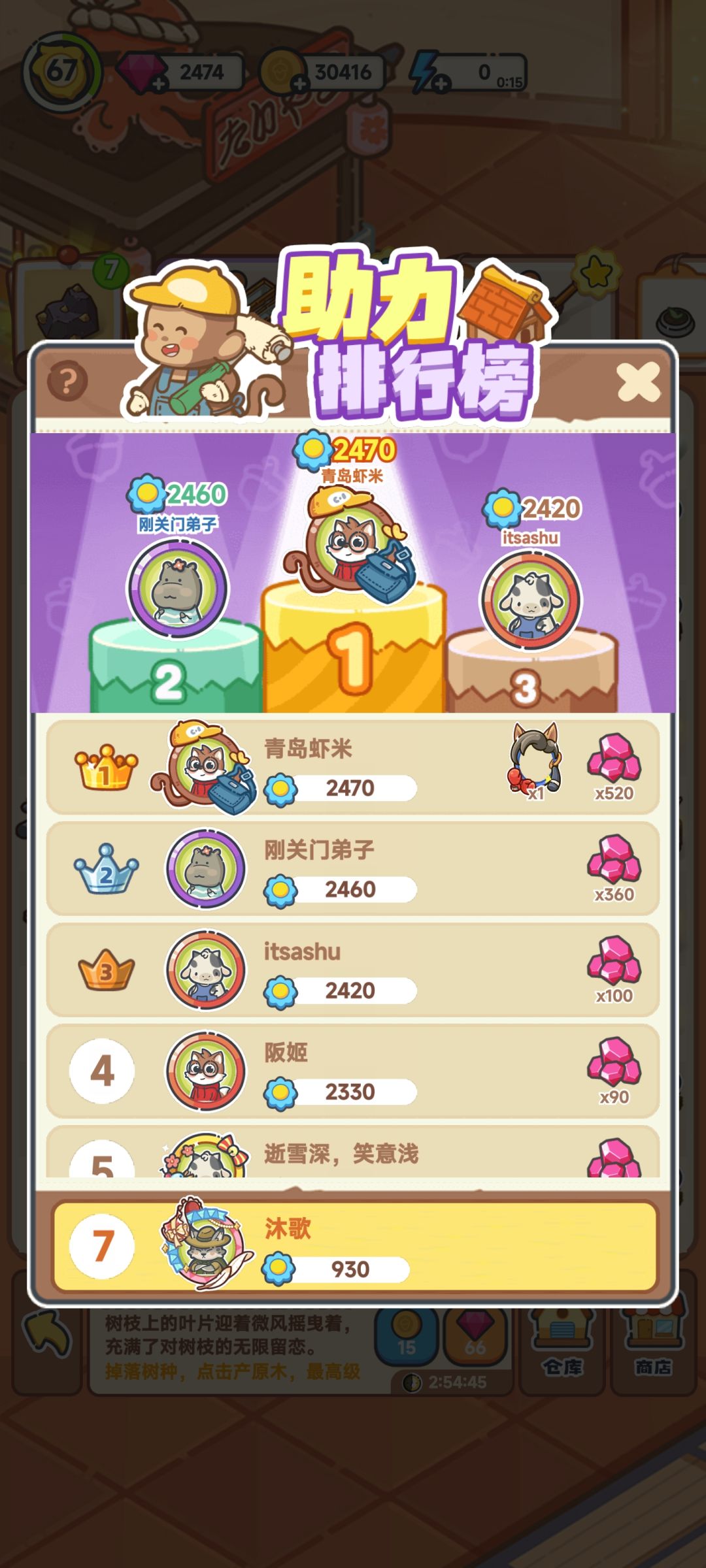Screen dimensions: 706x1568
Task: Open 阪姬's row in the ranking list
Action: click(x=353, y=1071)
